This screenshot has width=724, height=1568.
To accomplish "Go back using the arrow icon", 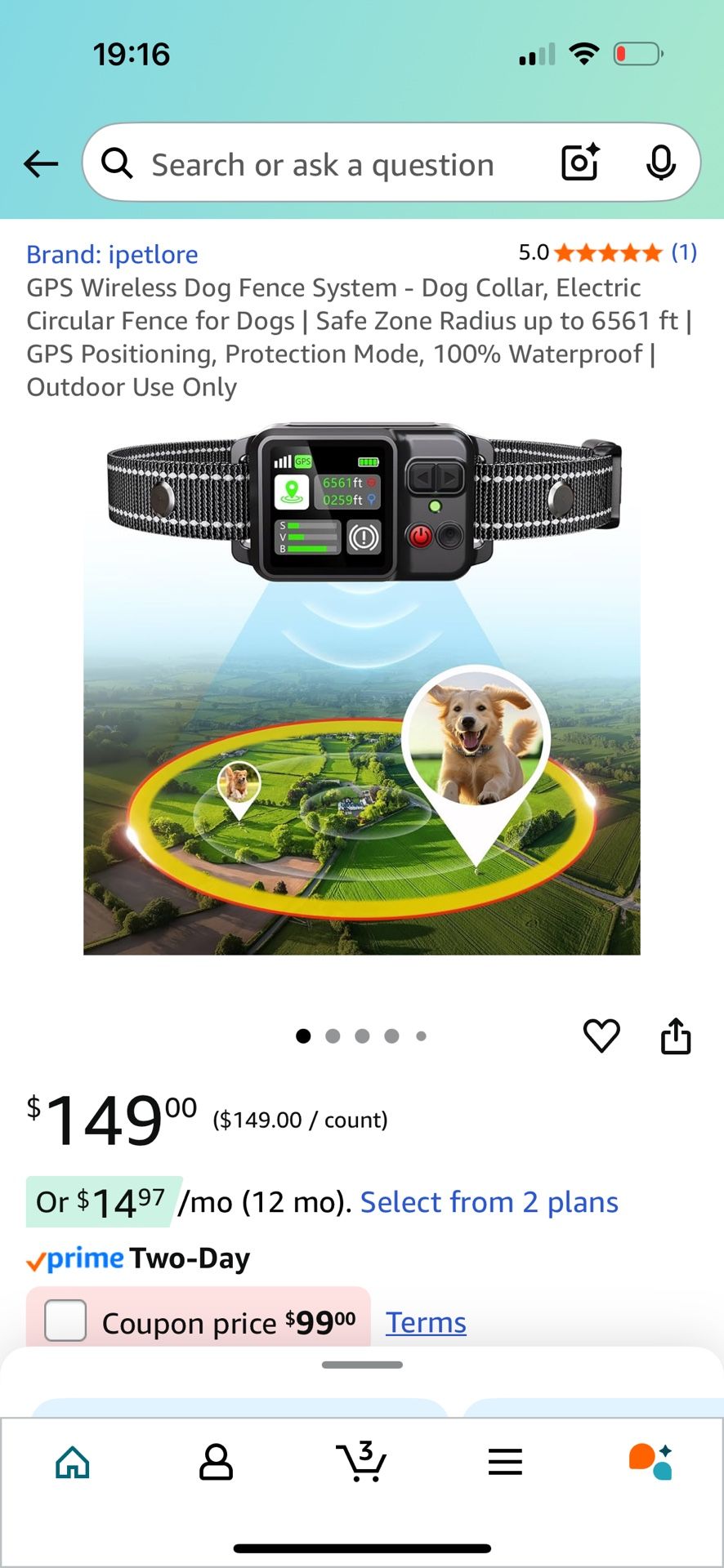I will (41, 164).
